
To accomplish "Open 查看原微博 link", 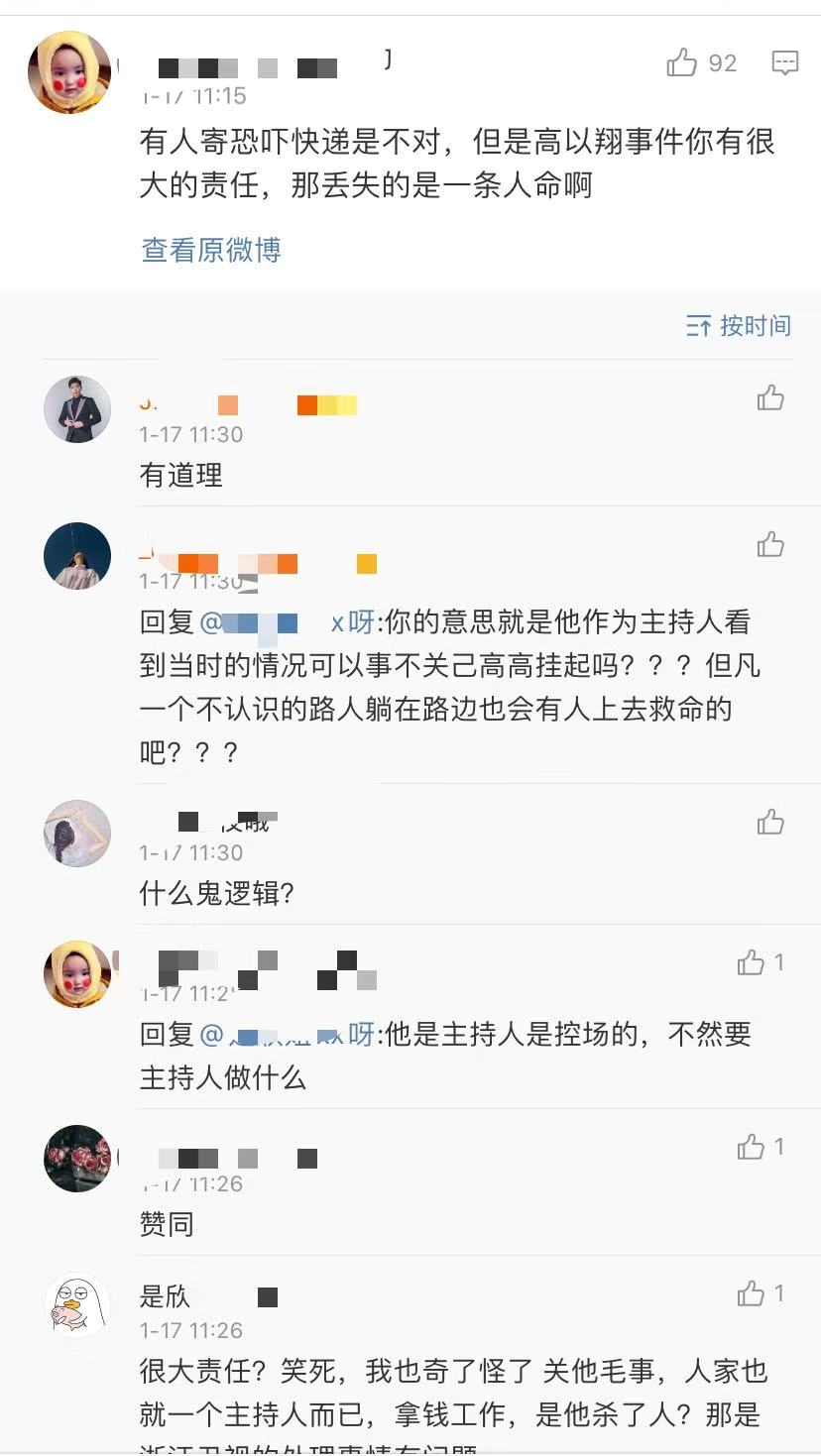I will point(211,250).
